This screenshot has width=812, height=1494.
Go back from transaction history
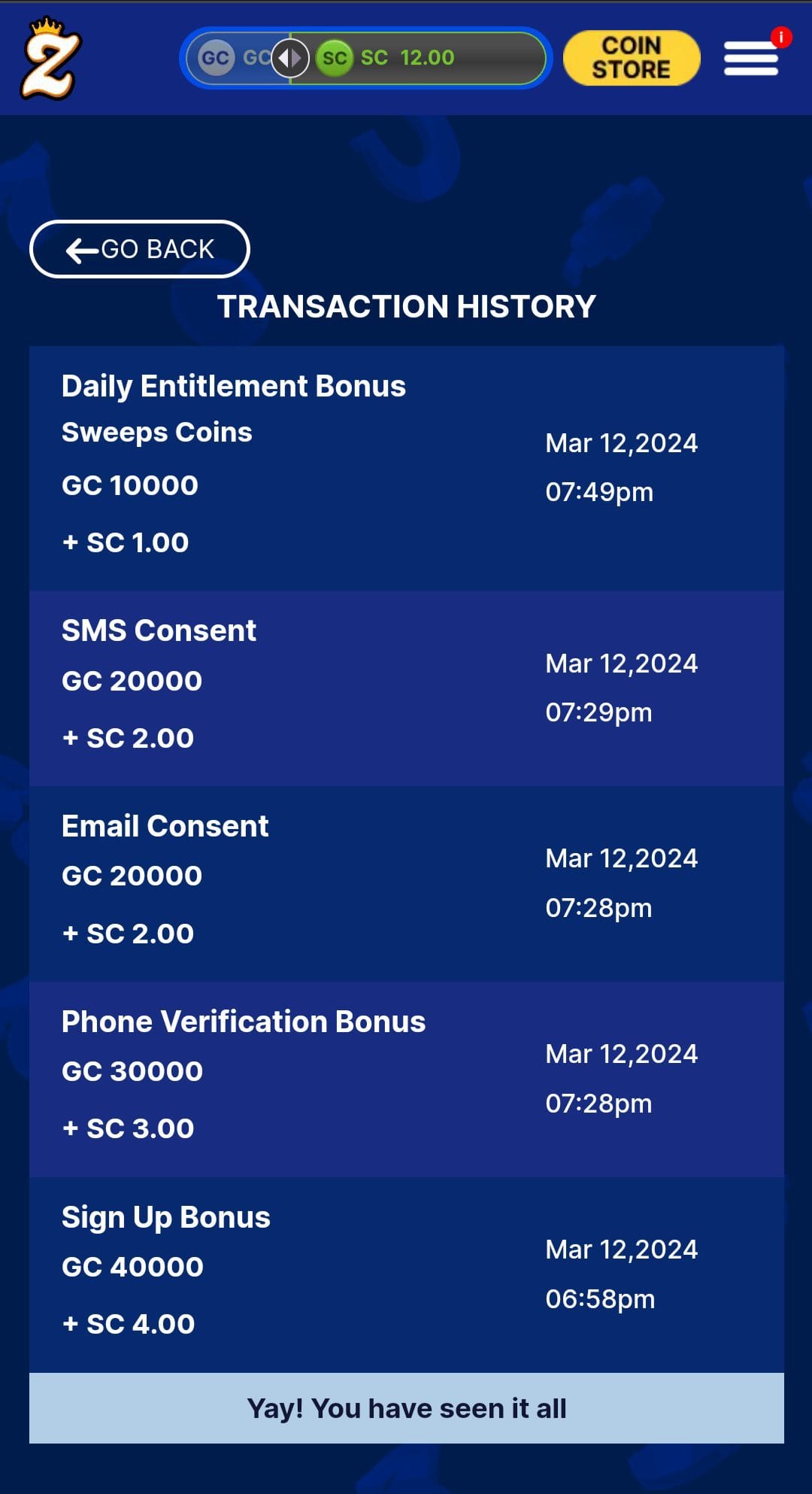[x=140, y=249]
